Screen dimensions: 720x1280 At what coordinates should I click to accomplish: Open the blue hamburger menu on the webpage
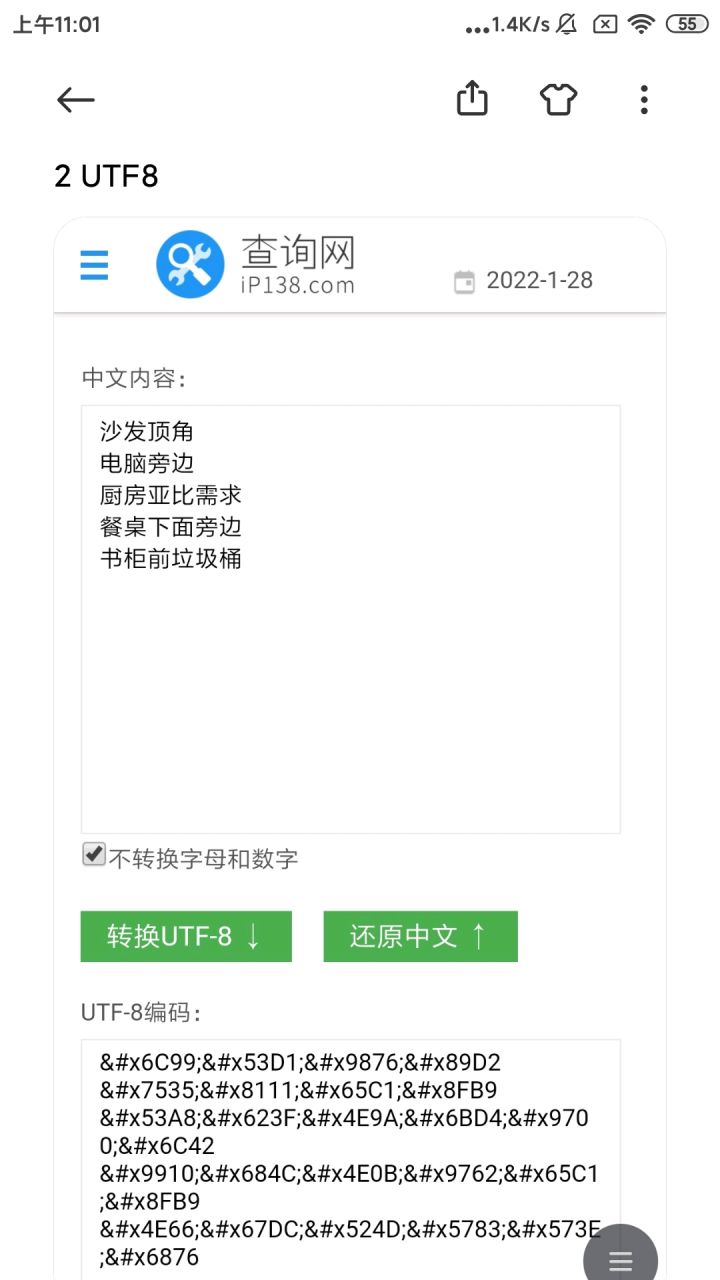[x=93, y=265]
